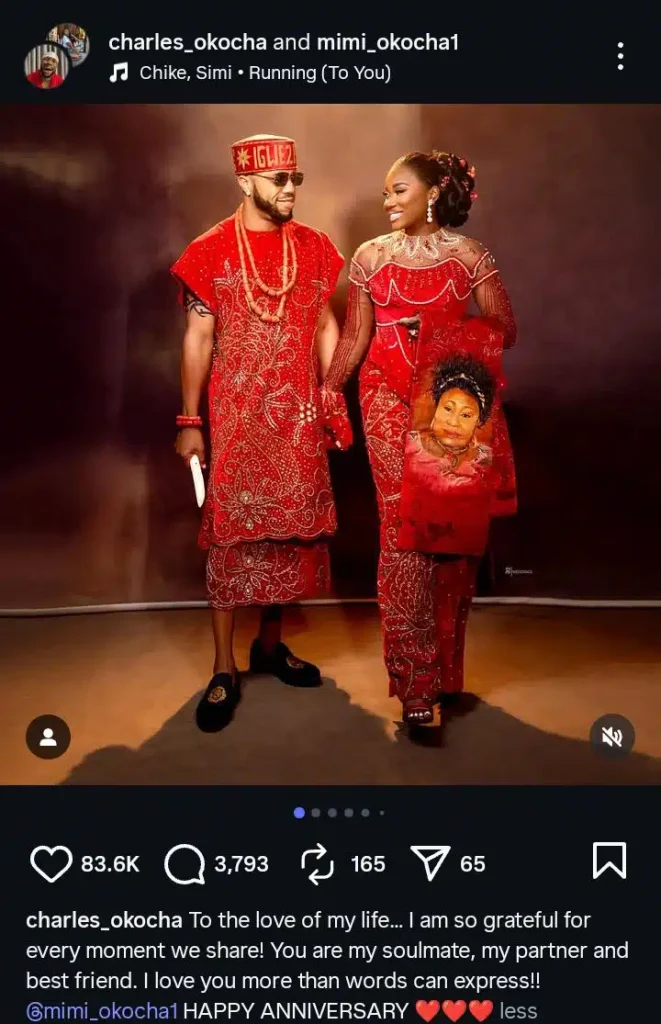Open the post's three-dot overflow menu
The width and height of the screenshot is (661, 1024).
tap(620, 56)
